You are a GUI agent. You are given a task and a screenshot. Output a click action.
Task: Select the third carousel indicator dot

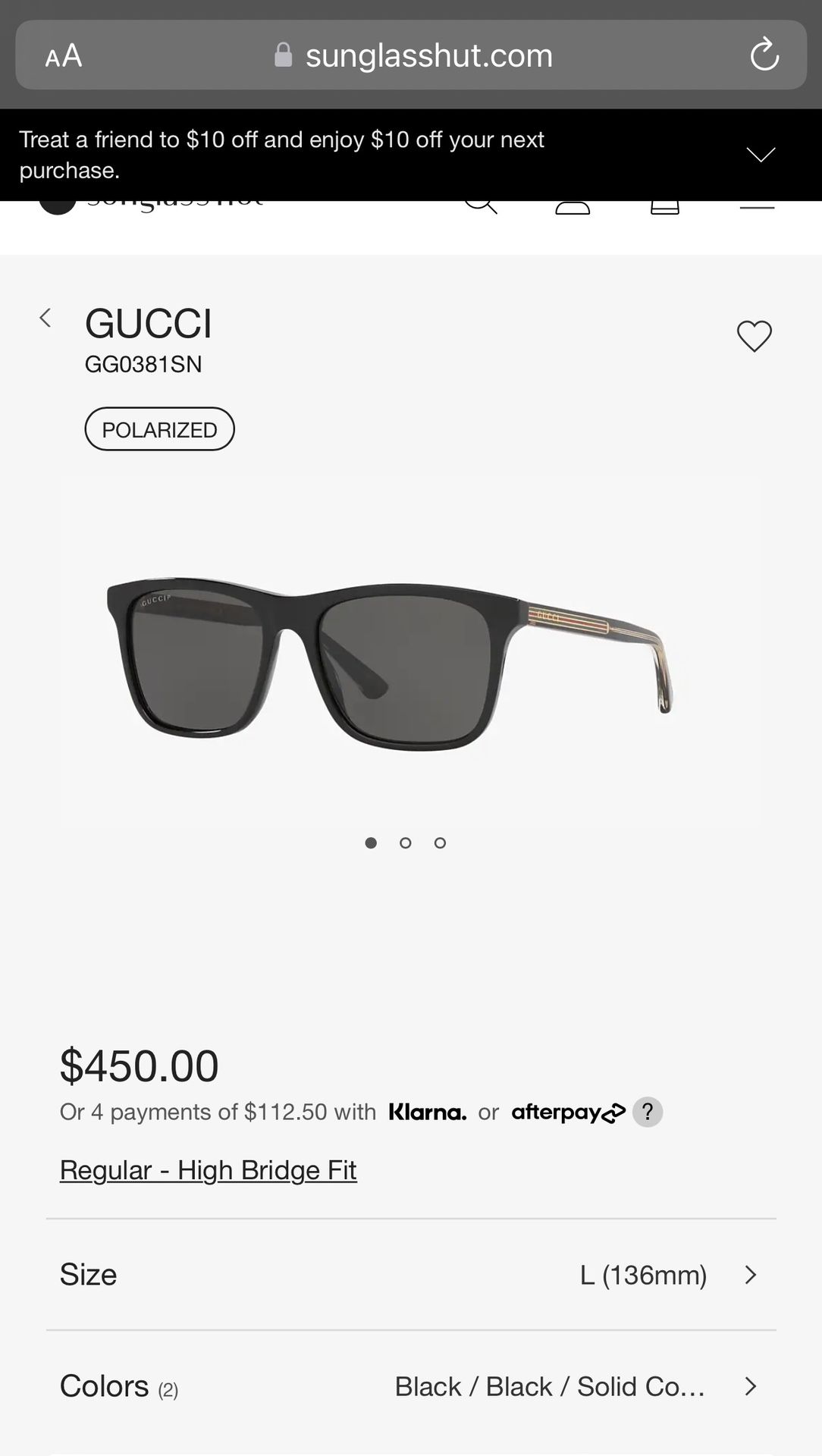(440, 843)
